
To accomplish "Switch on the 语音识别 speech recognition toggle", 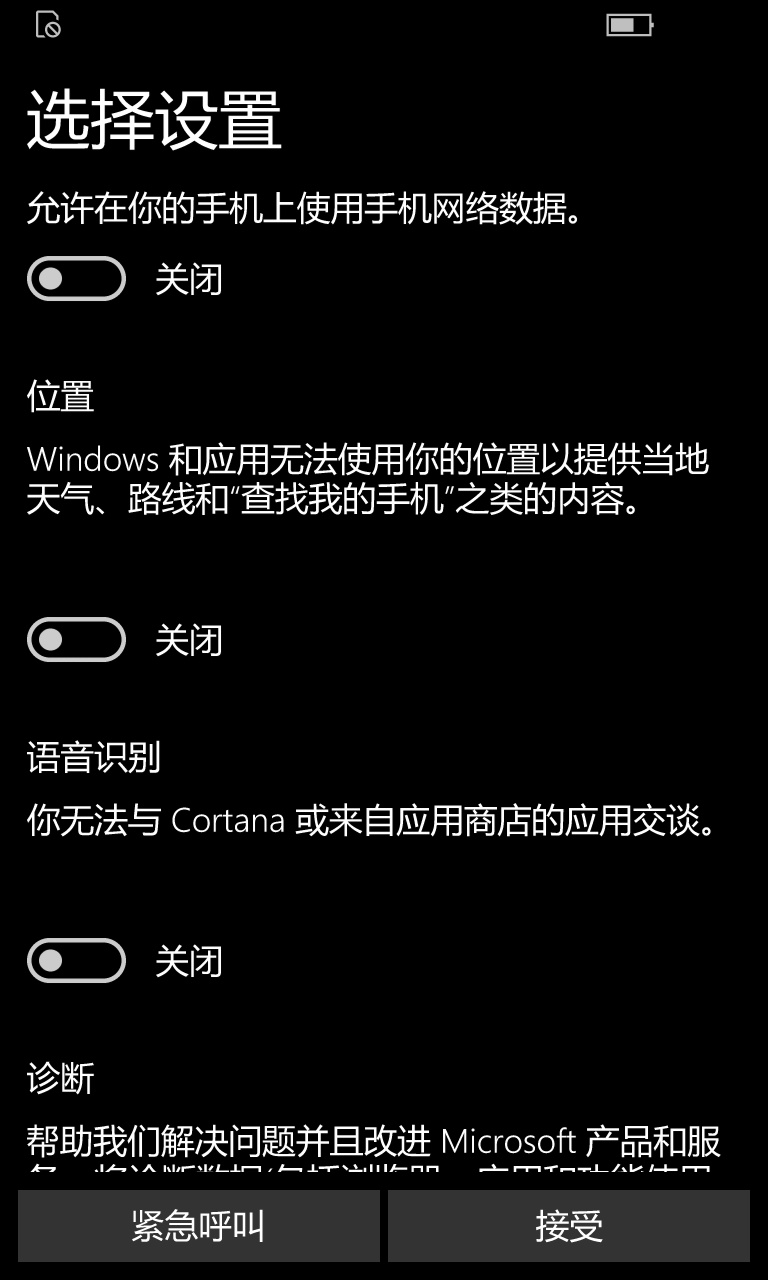I will tap(76, 961).
